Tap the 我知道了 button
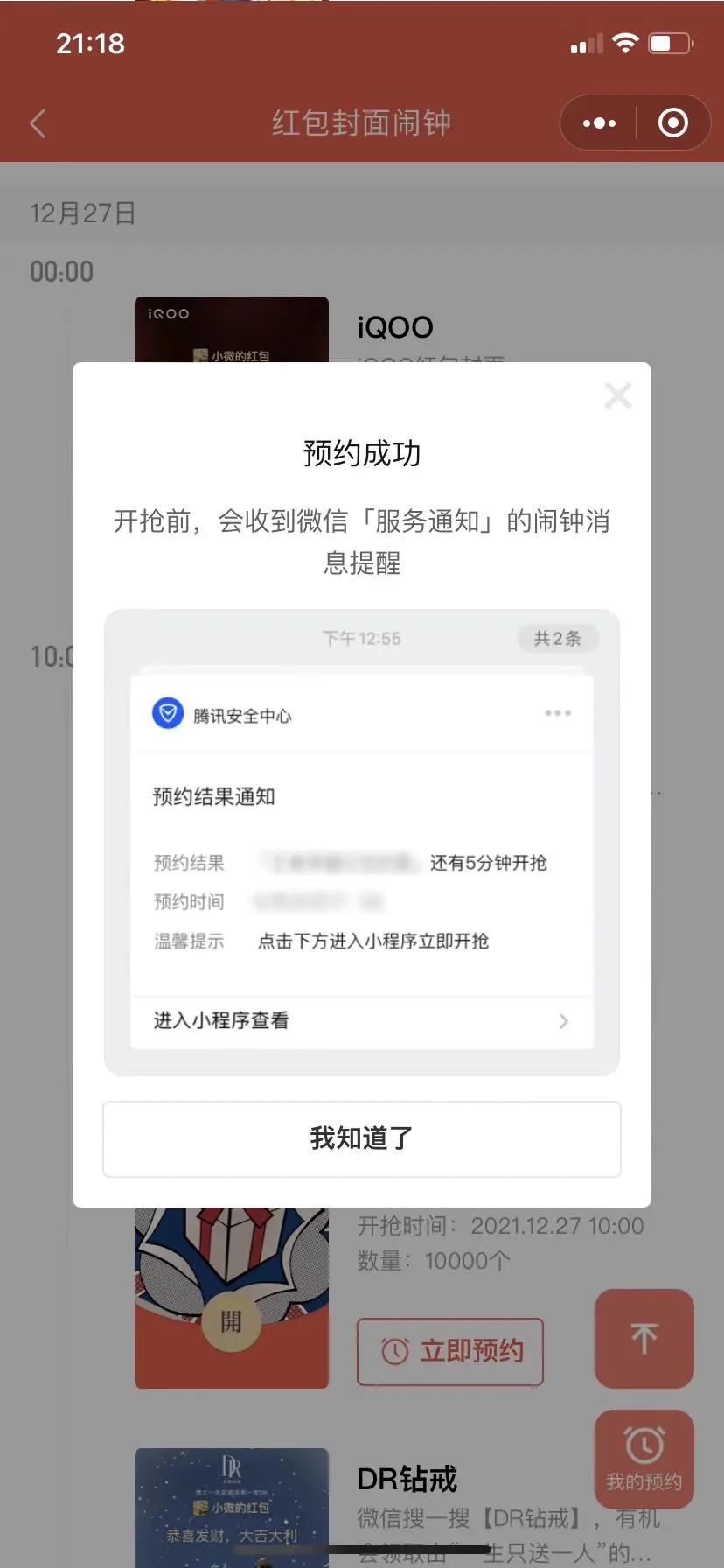The image size is (724, 1568). pyautogui.click(x=362, y=1138)
